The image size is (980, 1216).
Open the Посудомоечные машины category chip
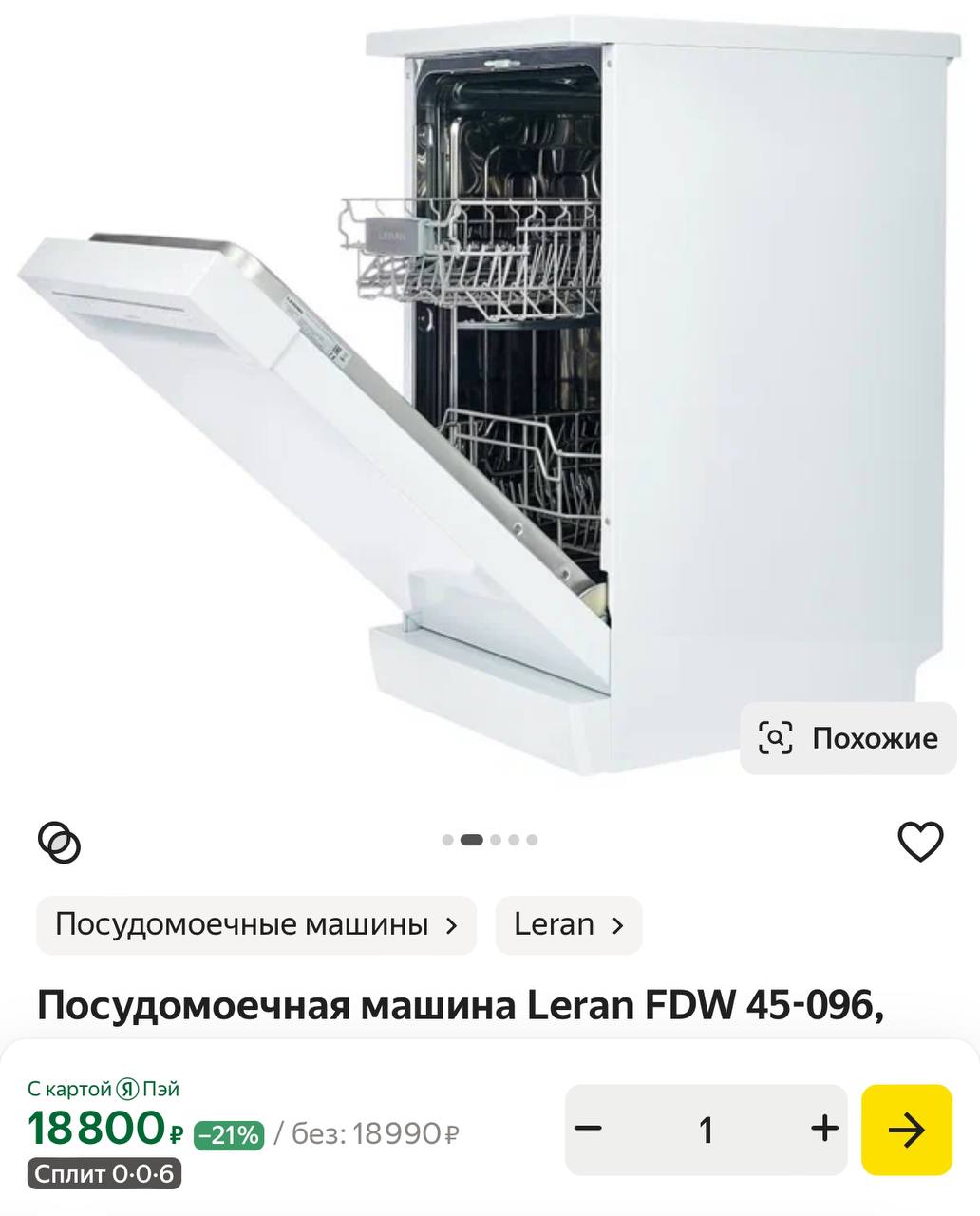pos(255,924)
